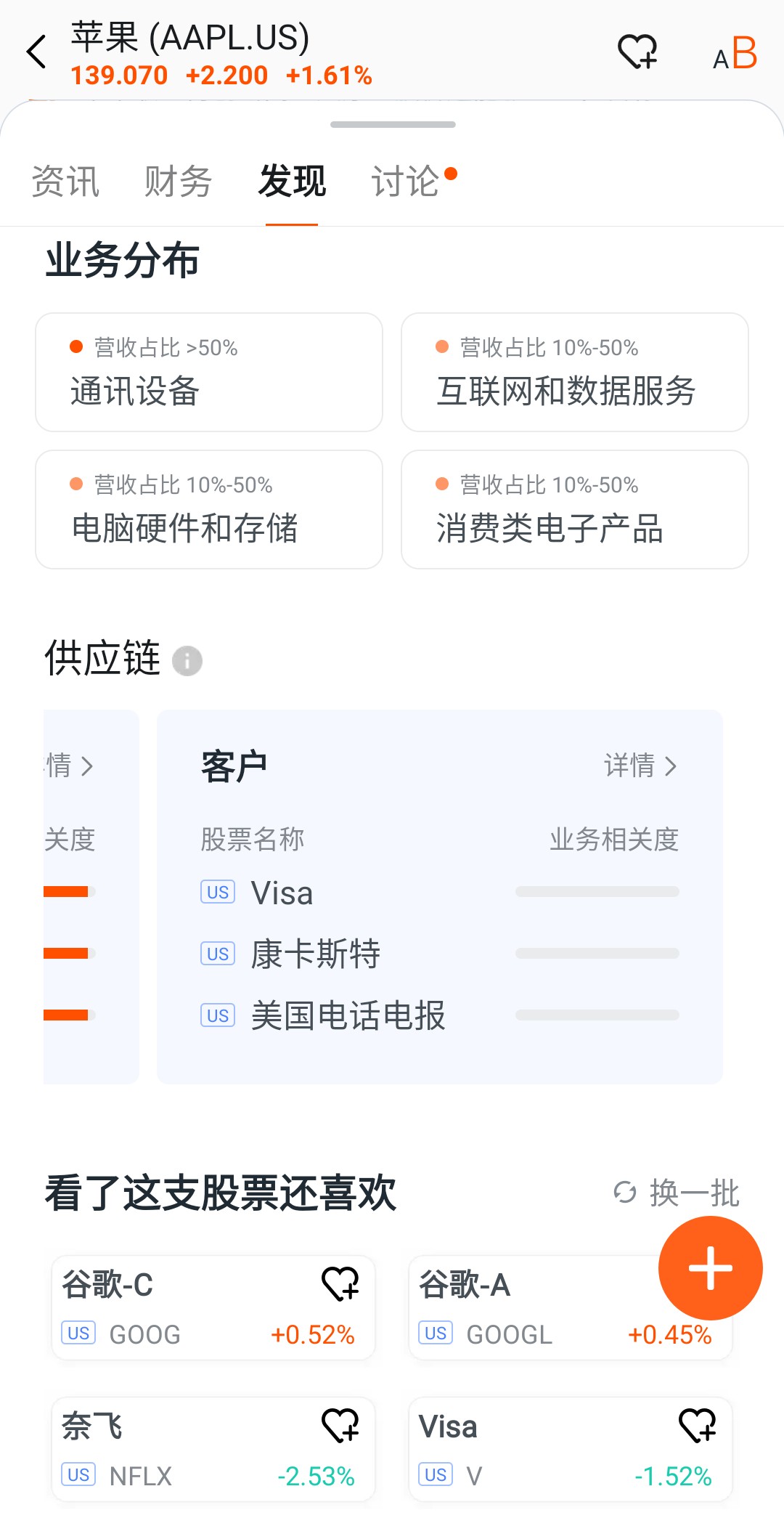Open the 通讯设备 business card

(209, 373)
